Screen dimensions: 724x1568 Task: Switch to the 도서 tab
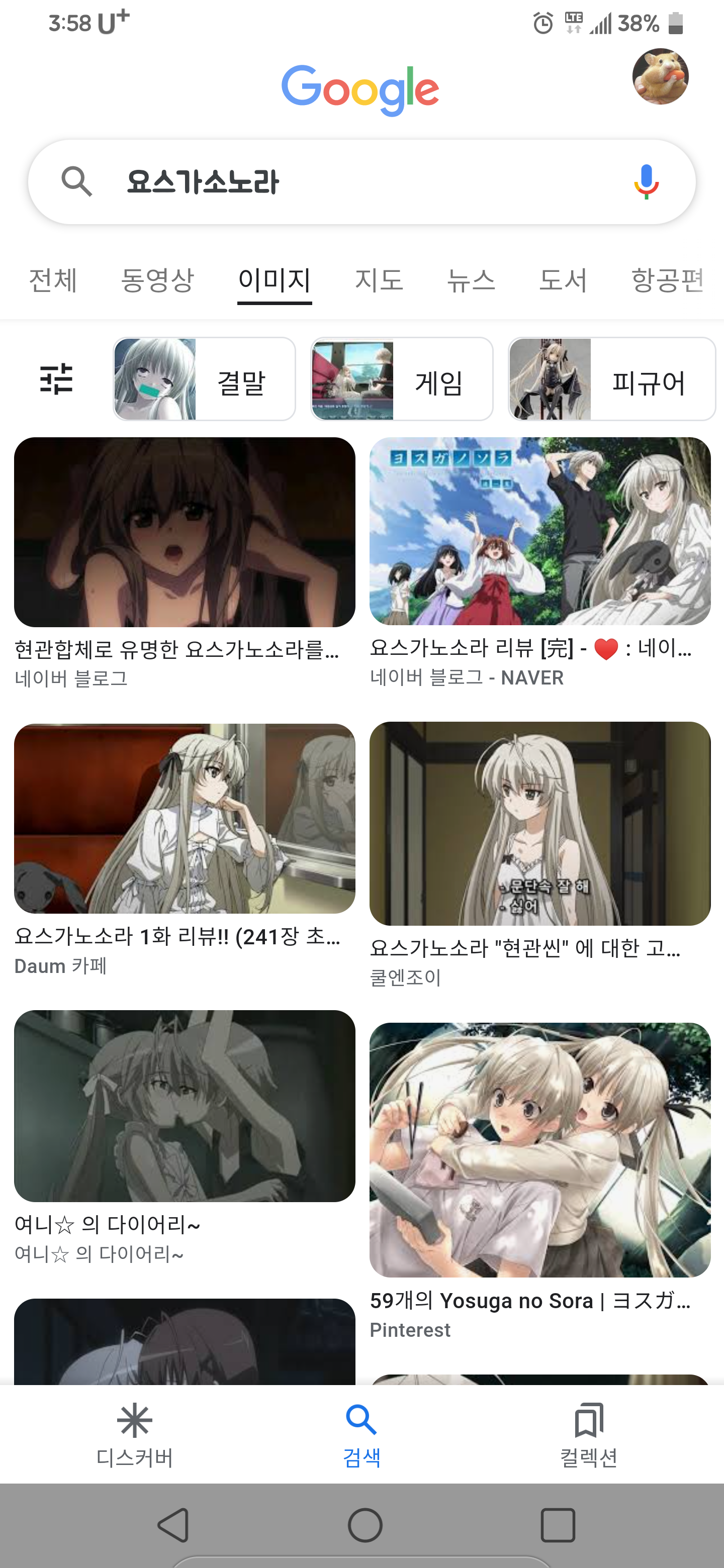563,280
